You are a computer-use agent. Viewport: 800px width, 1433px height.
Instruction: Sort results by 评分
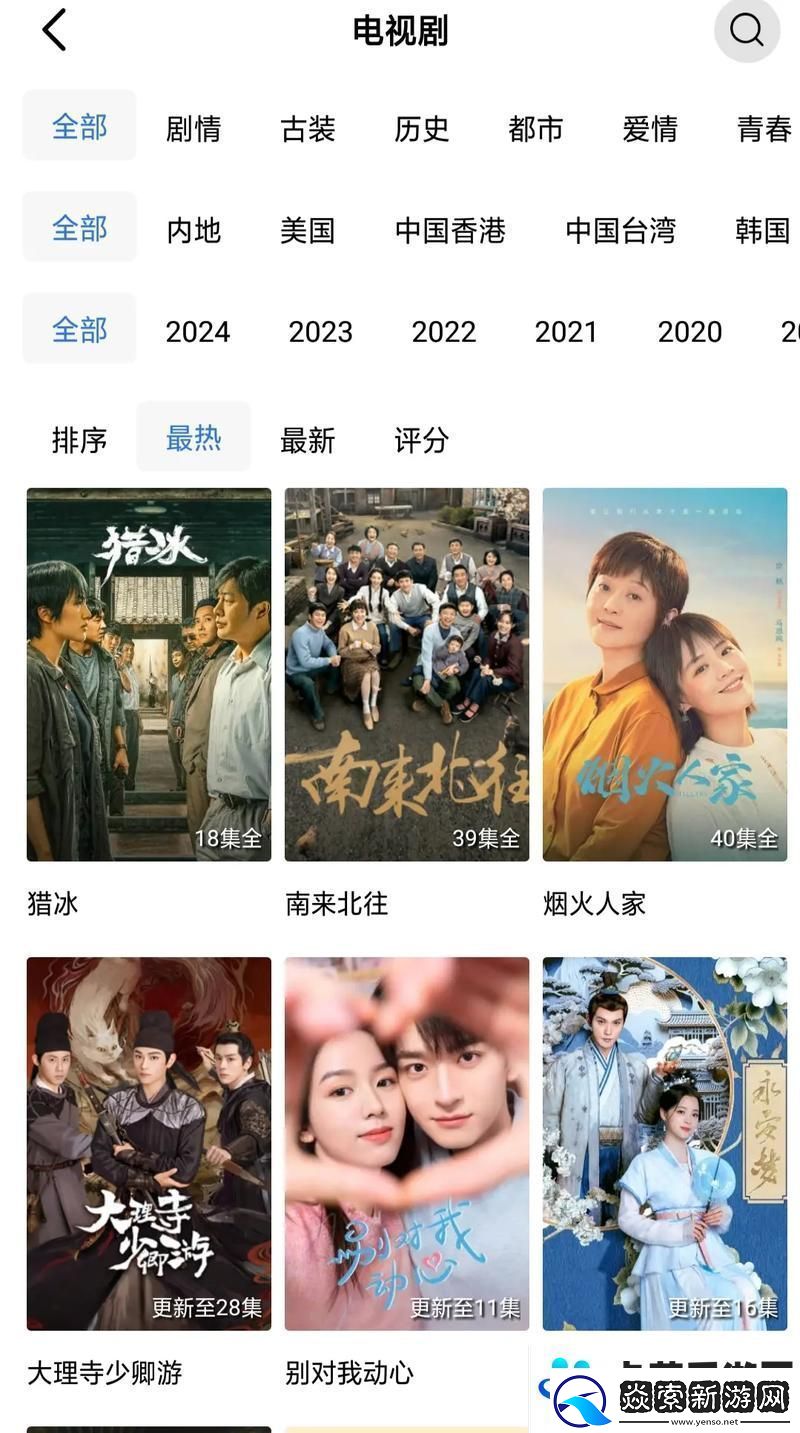tap(422, 438)
